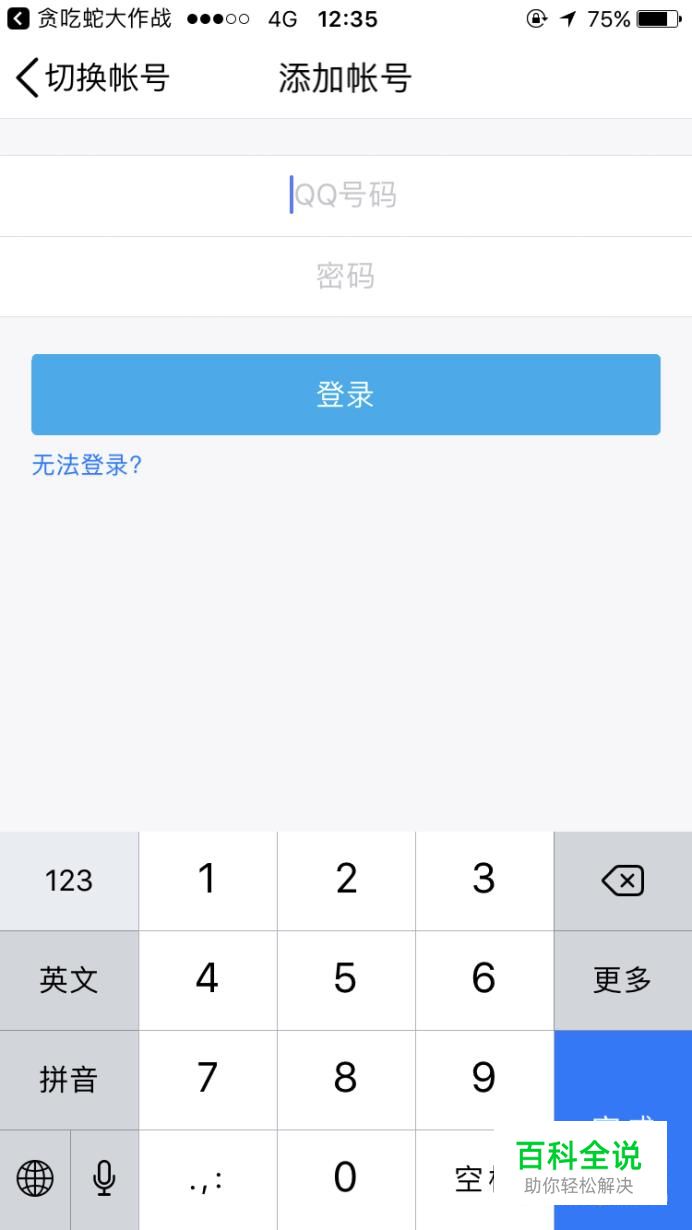
Task: Switch keyboard to 英文
Action: coord(69,980)
